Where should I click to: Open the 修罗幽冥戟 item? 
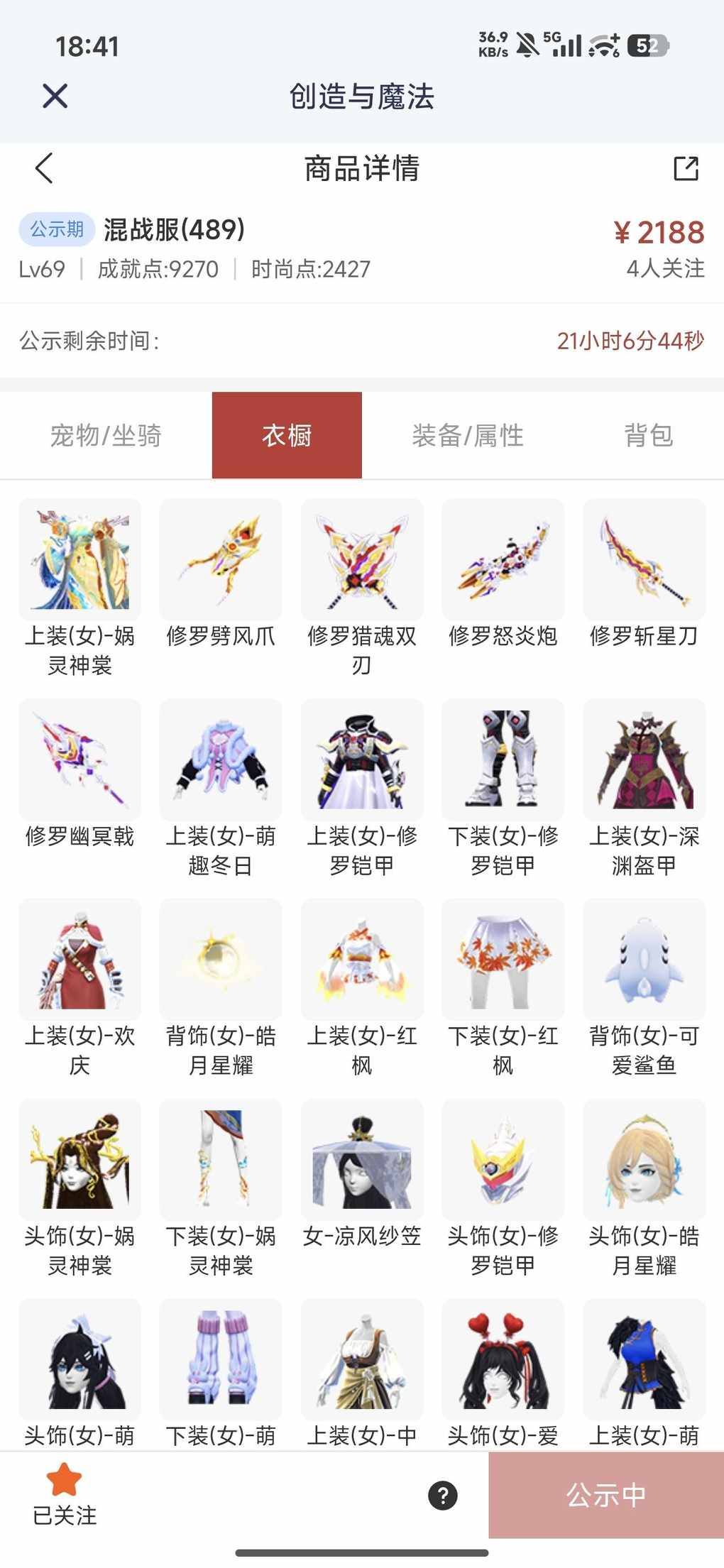point(79,761)
